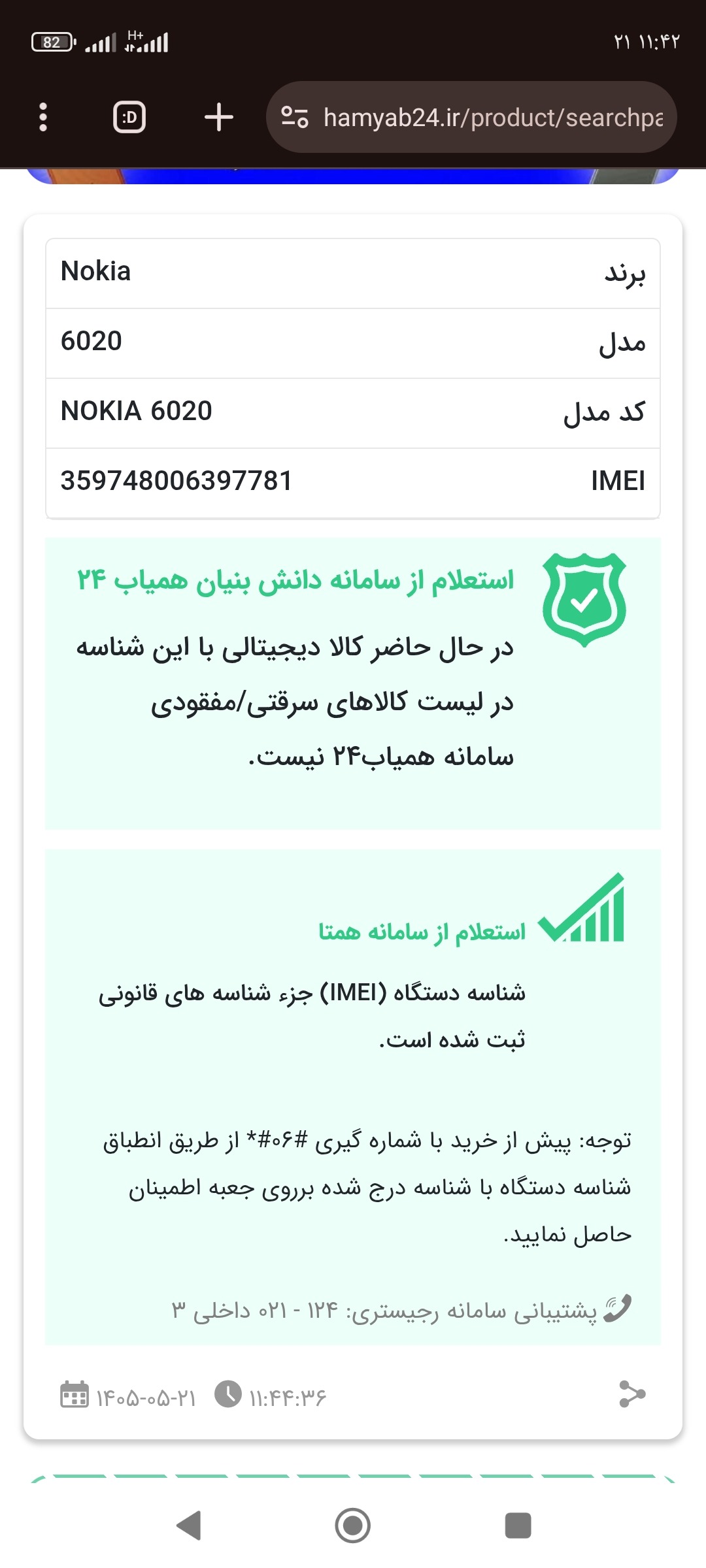Image resolution: width=706 pixels, height=1568 pixels.
Task: Open the browser overflow menu
Action: 43,118
